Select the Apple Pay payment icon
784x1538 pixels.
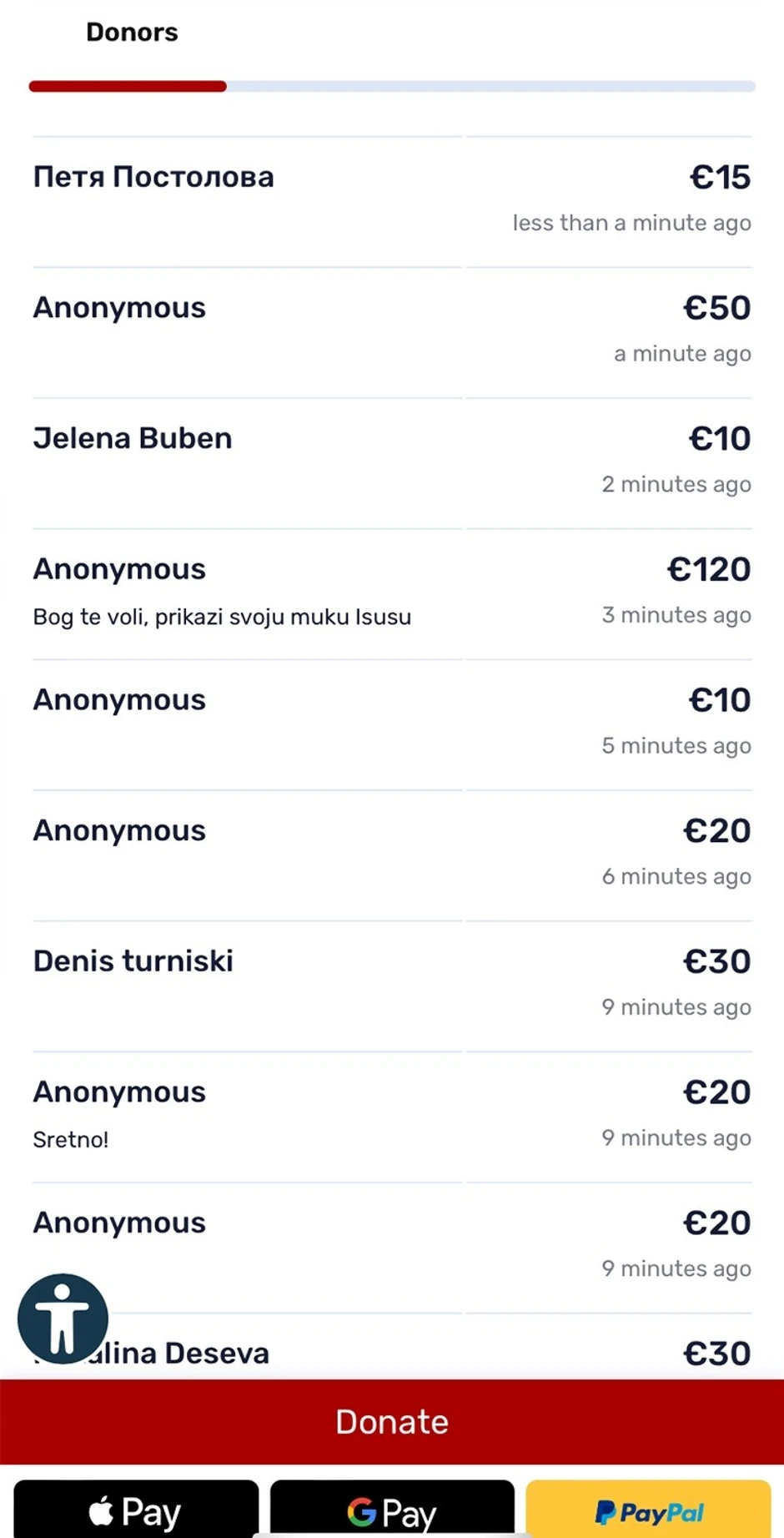pos(136,1509)
